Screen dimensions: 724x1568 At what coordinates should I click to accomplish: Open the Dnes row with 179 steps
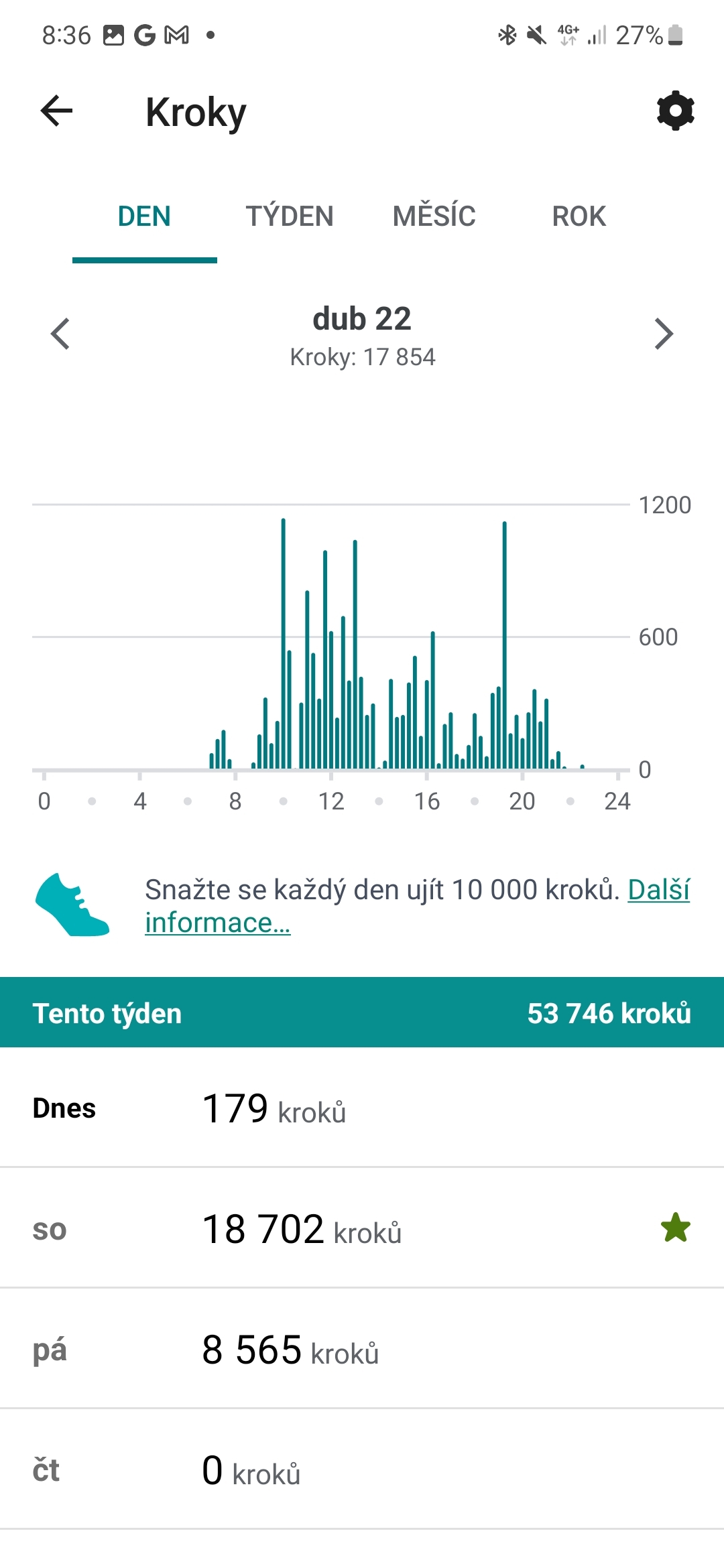362,1108
